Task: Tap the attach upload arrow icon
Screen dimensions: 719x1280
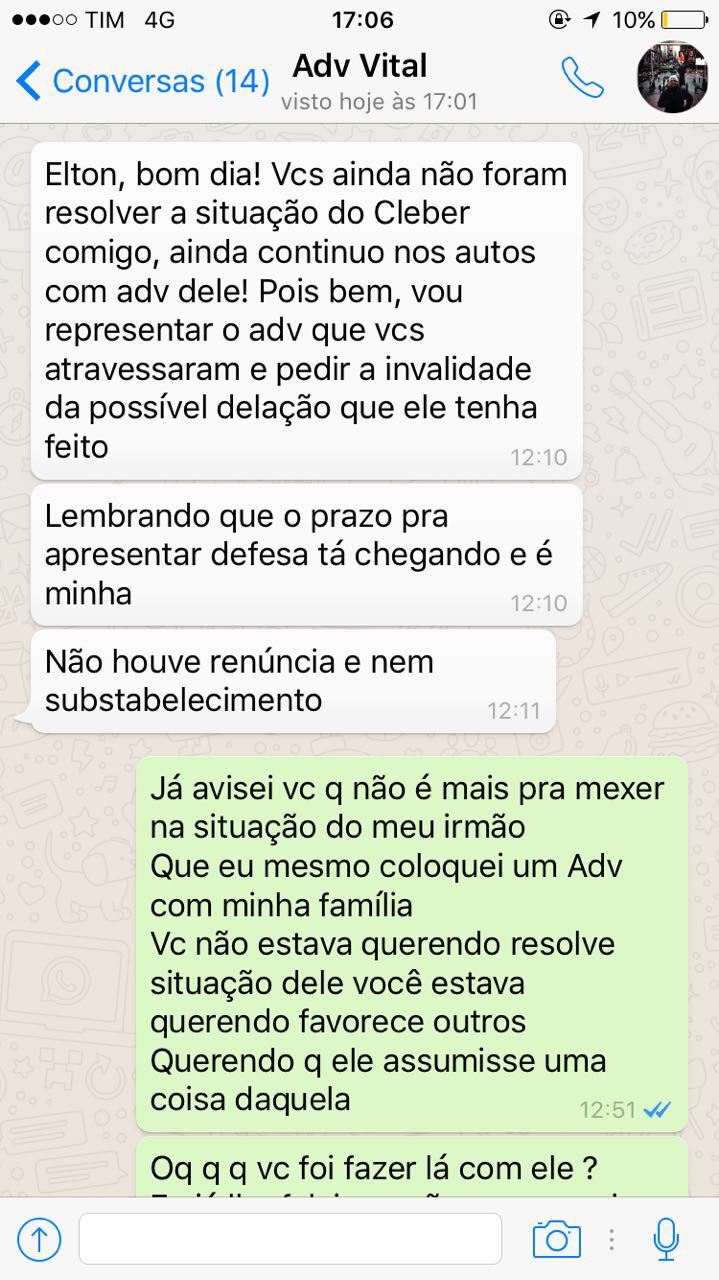Action: pyautogui.click(x=39, y=1240)
